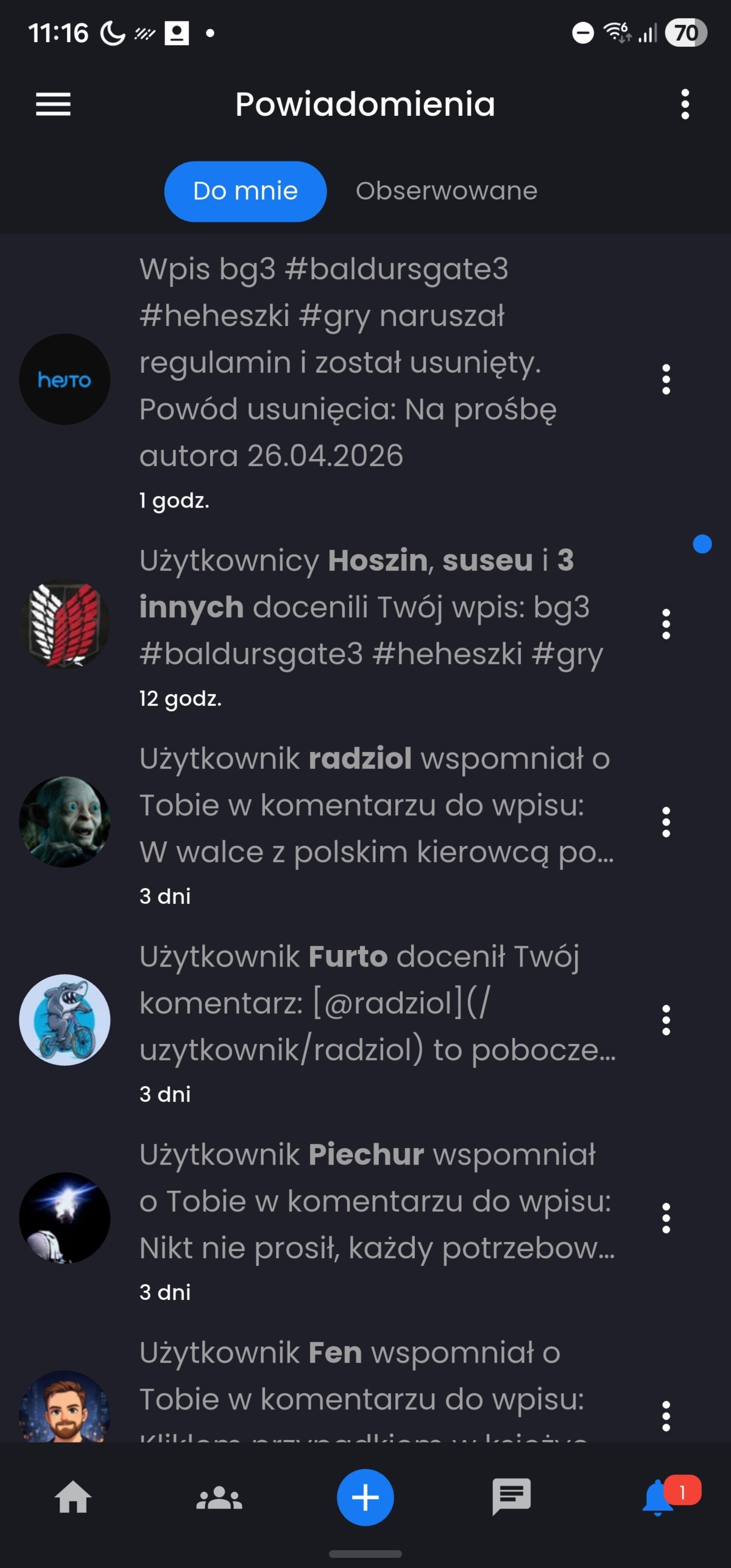The image size is (731, 1568).
Task: Open the top-bar overflow menu
Action: [685, 104]
